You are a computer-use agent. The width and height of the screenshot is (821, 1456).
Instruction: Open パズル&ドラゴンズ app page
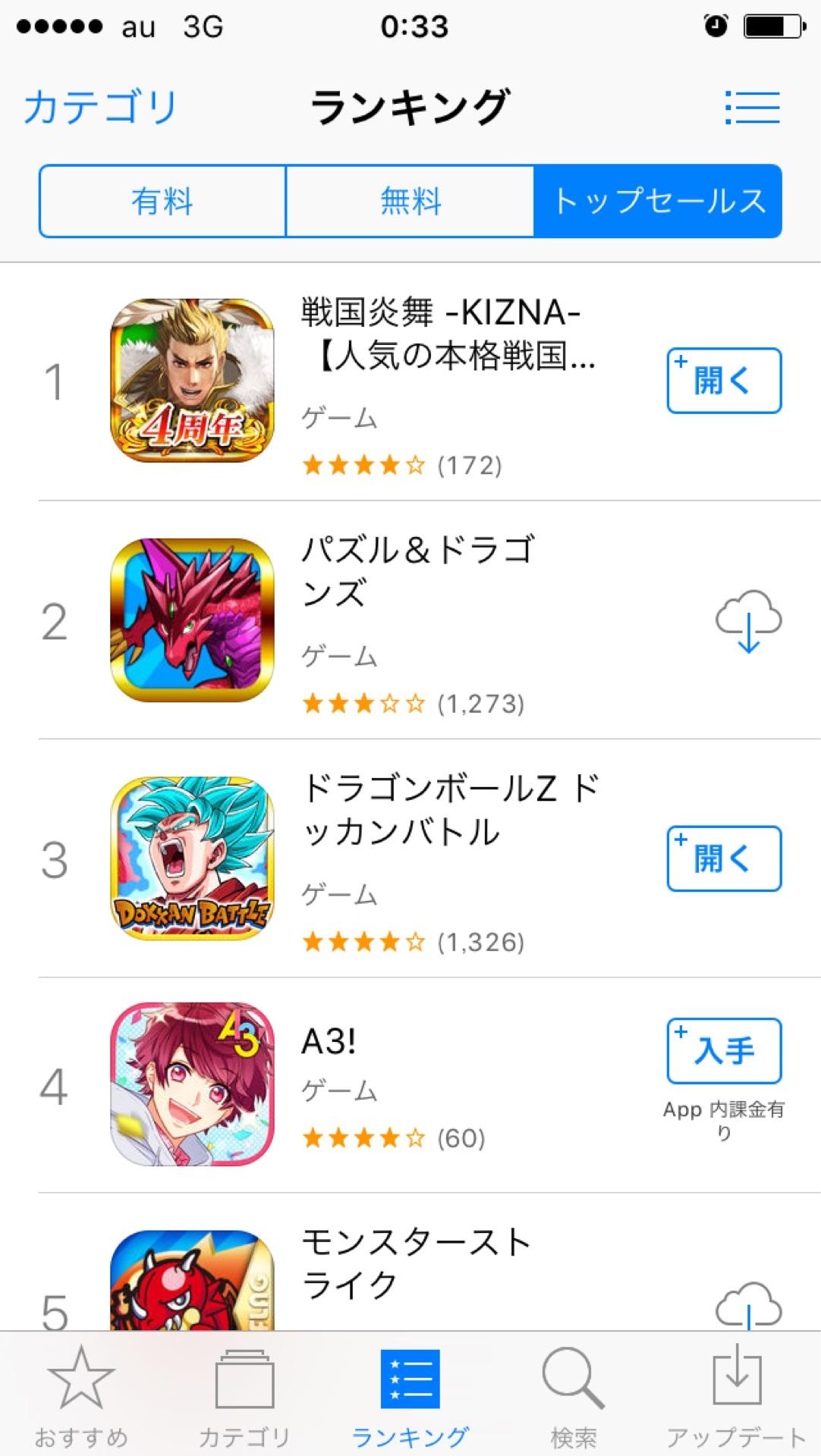pos(417,570)
